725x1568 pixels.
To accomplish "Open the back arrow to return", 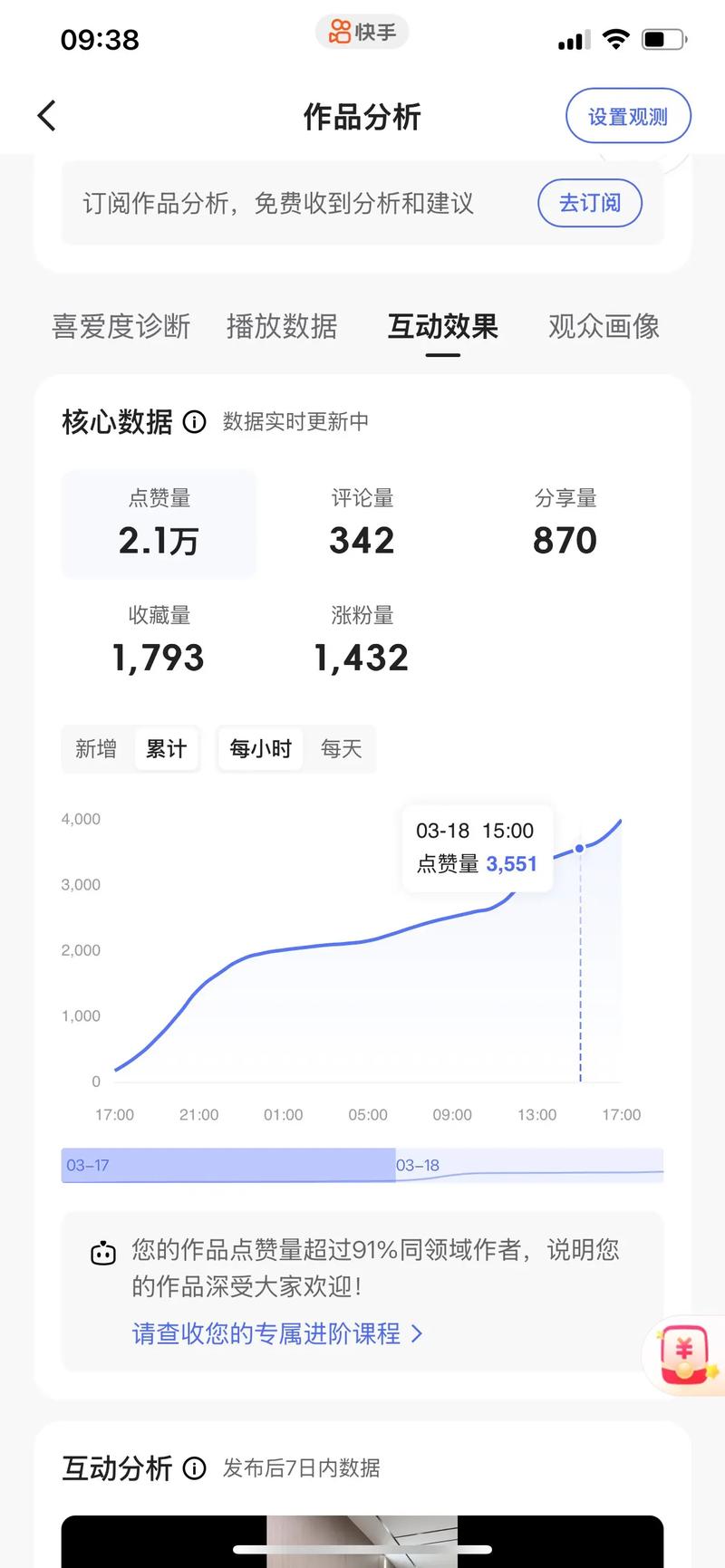I will coord(46,116).
